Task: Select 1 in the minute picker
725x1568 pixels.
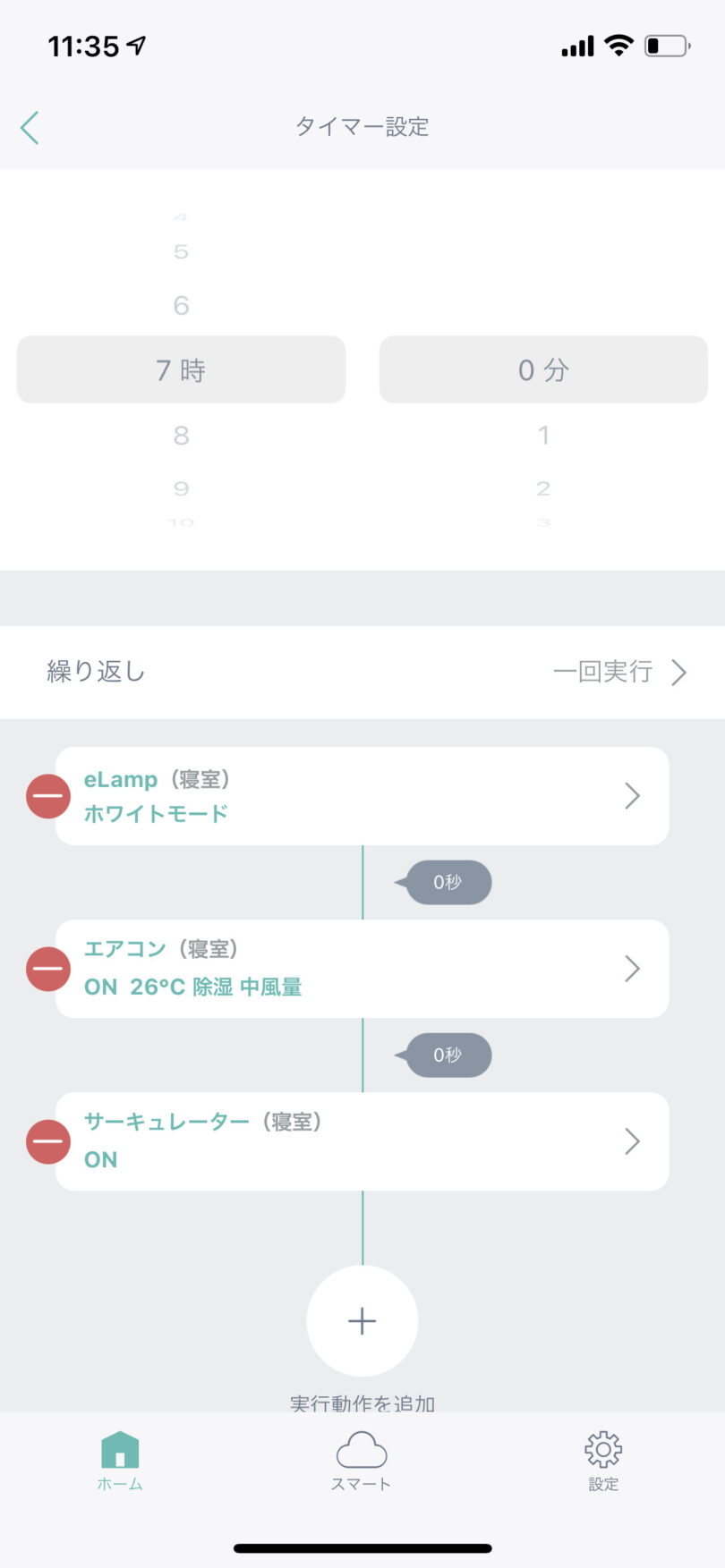Action: 542,436
